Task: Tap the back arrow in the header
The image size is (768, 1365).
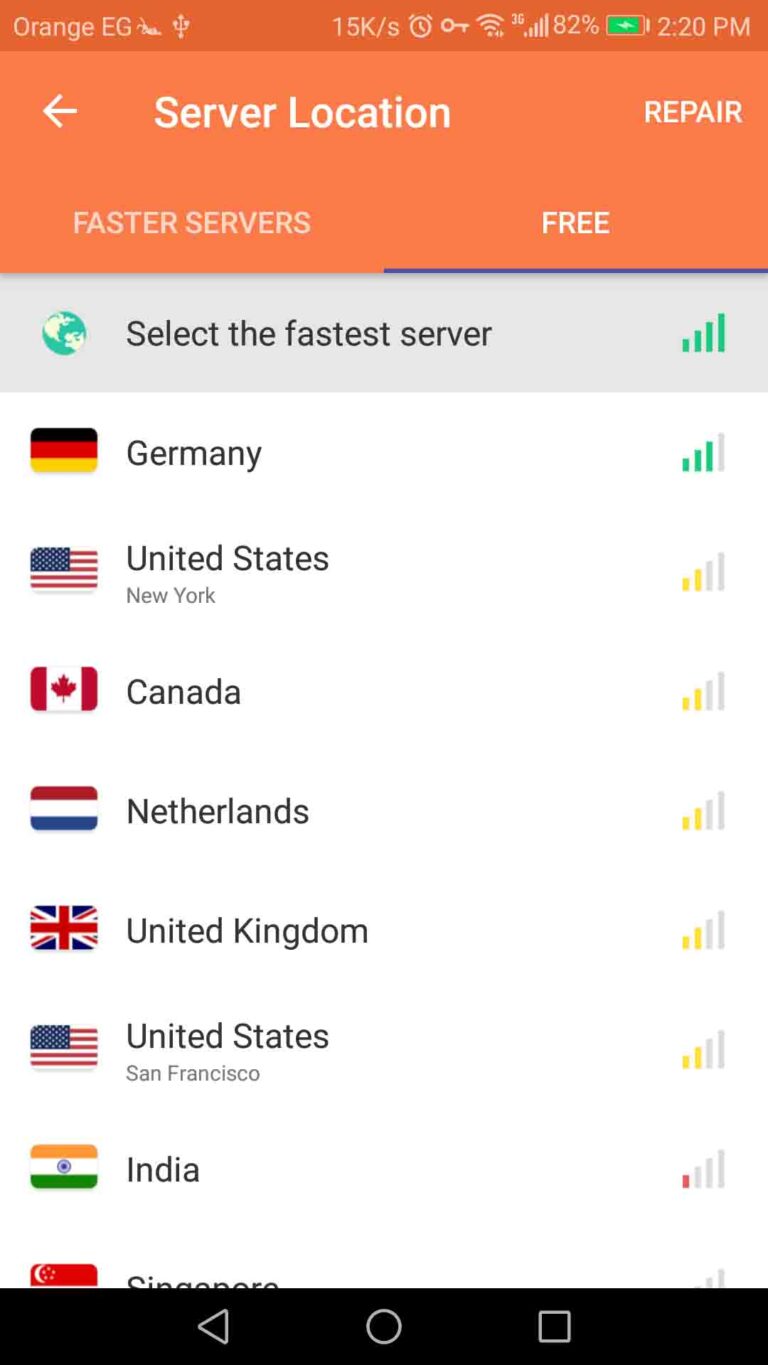Action: [x=59, y=111]
